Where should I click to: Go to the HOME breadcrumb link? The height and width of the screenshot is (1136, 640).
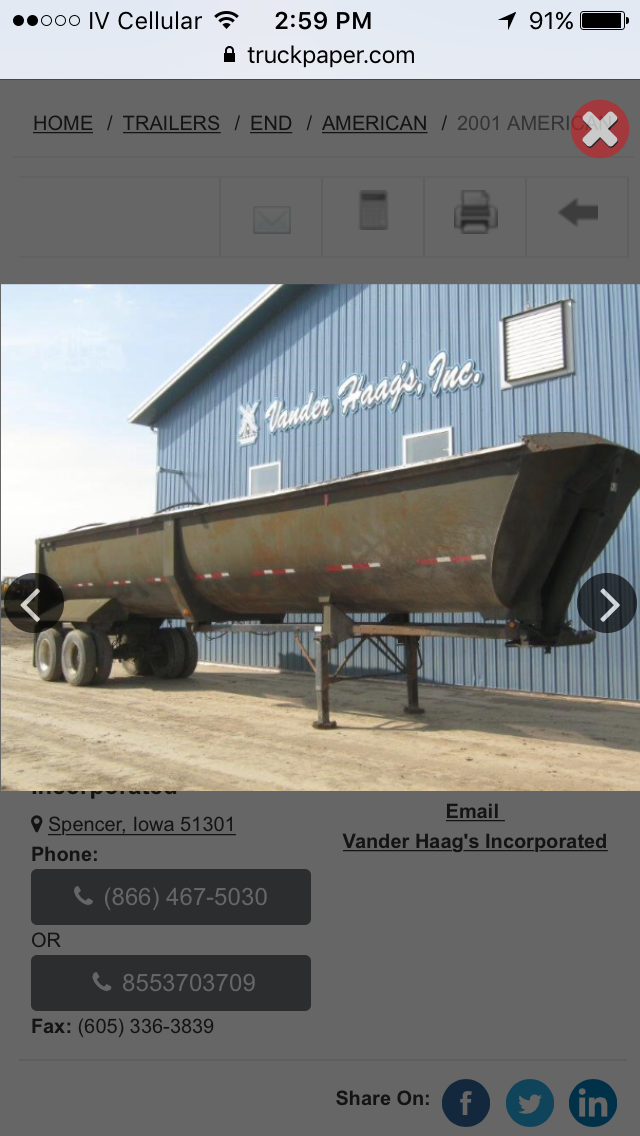pyautogui.click(x=63, y=123)
